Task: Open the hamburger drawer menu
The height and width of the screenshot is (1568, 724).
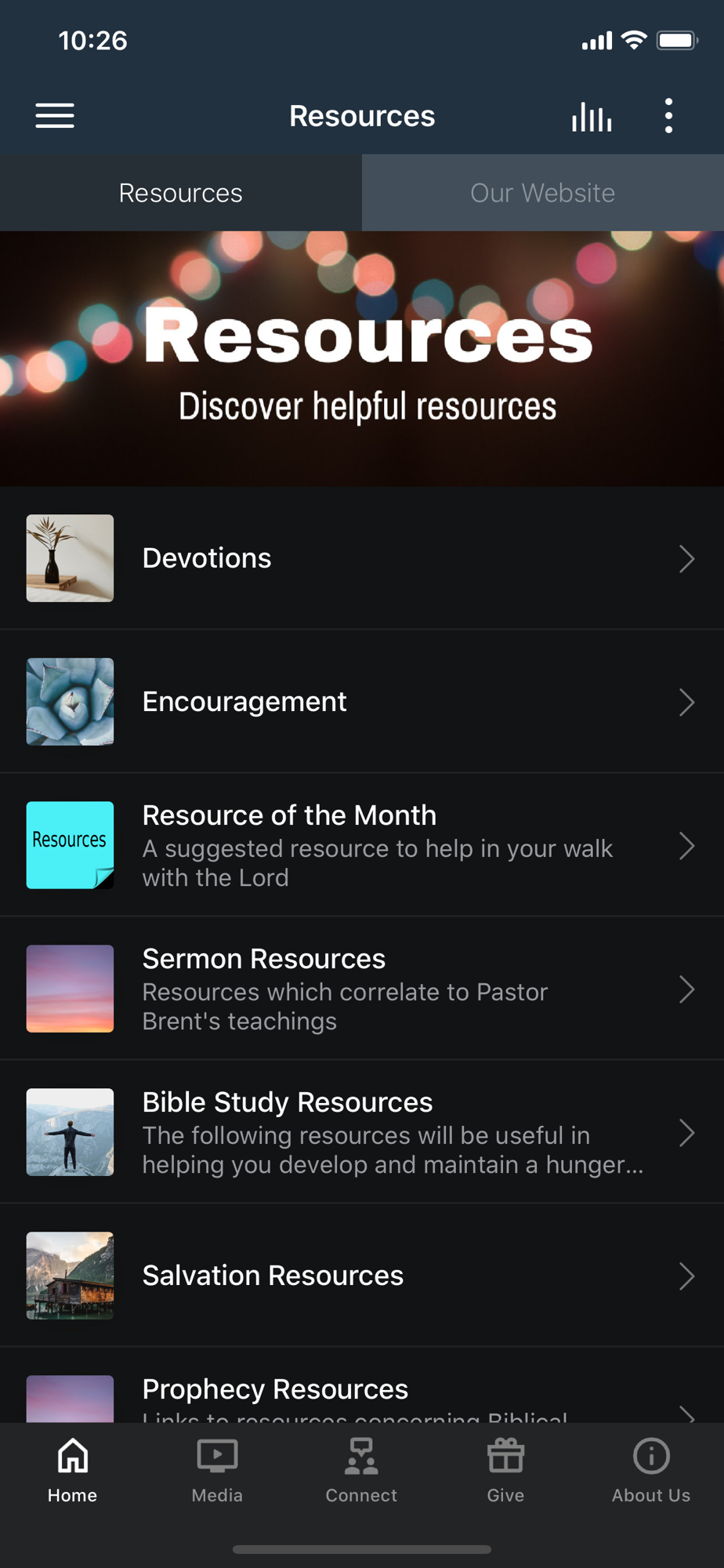Action: (55, 116)
